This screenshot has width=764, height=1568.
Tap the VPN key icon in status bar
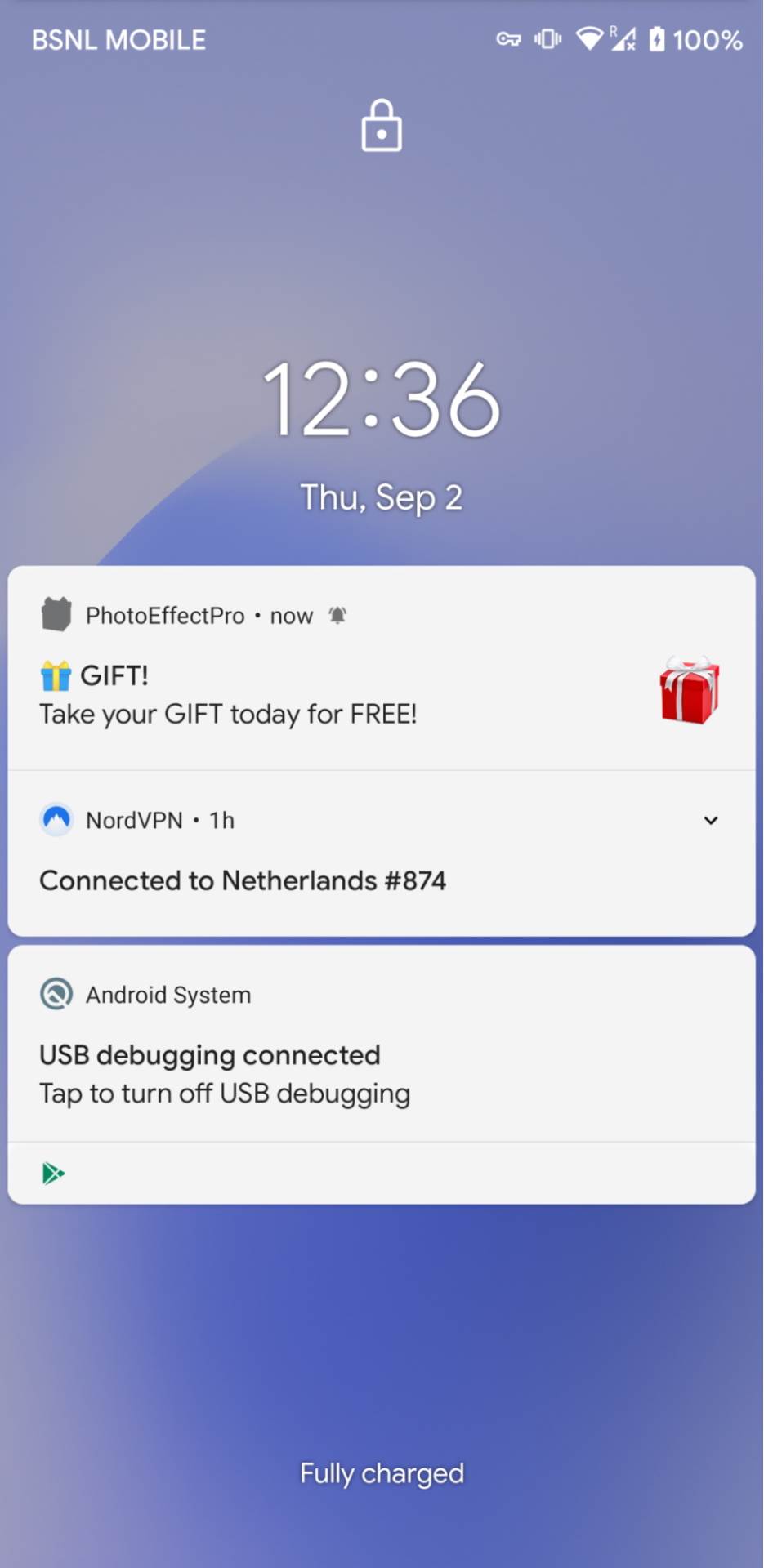coord(508,38)
